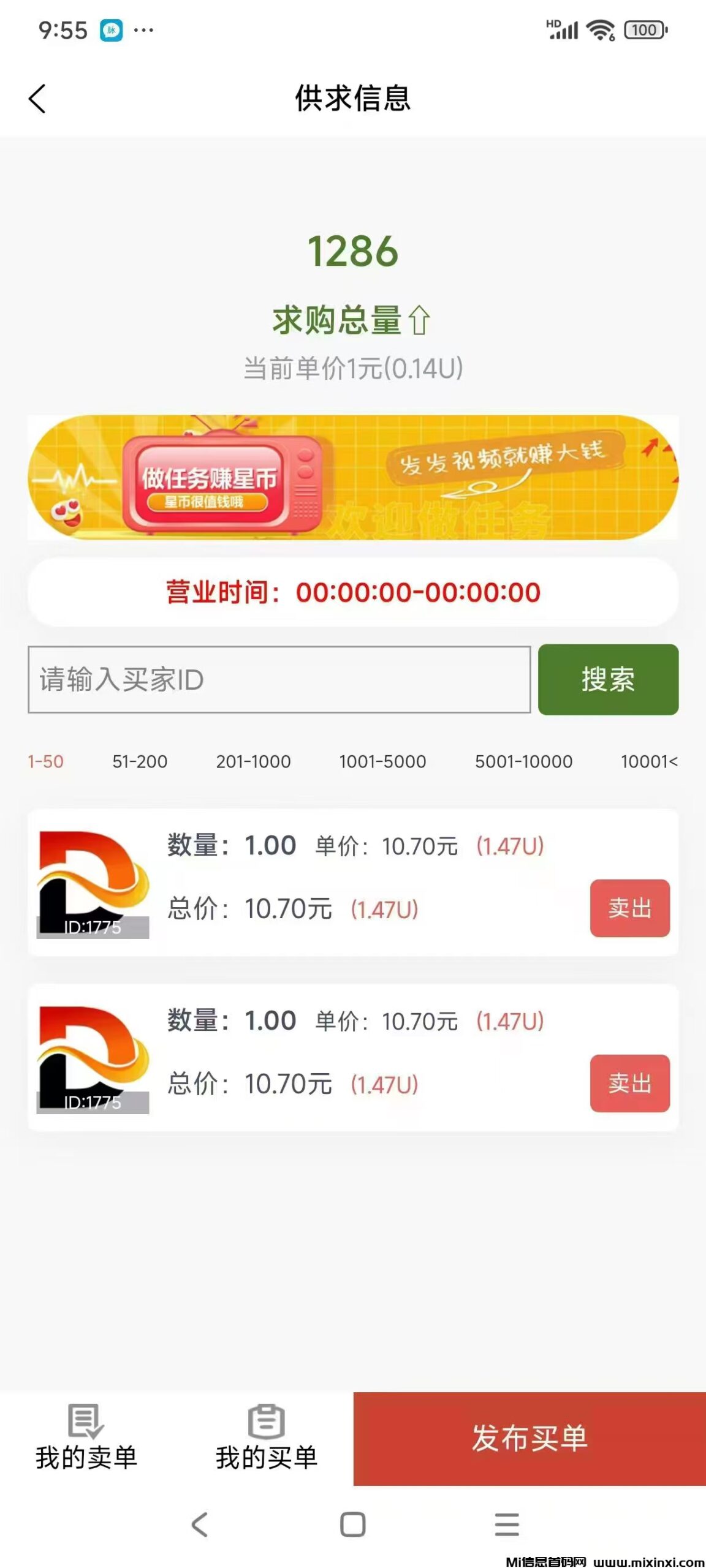Select the 1-50 quantity range tab
Viewport: 706px width, 1568px height.
45,761
